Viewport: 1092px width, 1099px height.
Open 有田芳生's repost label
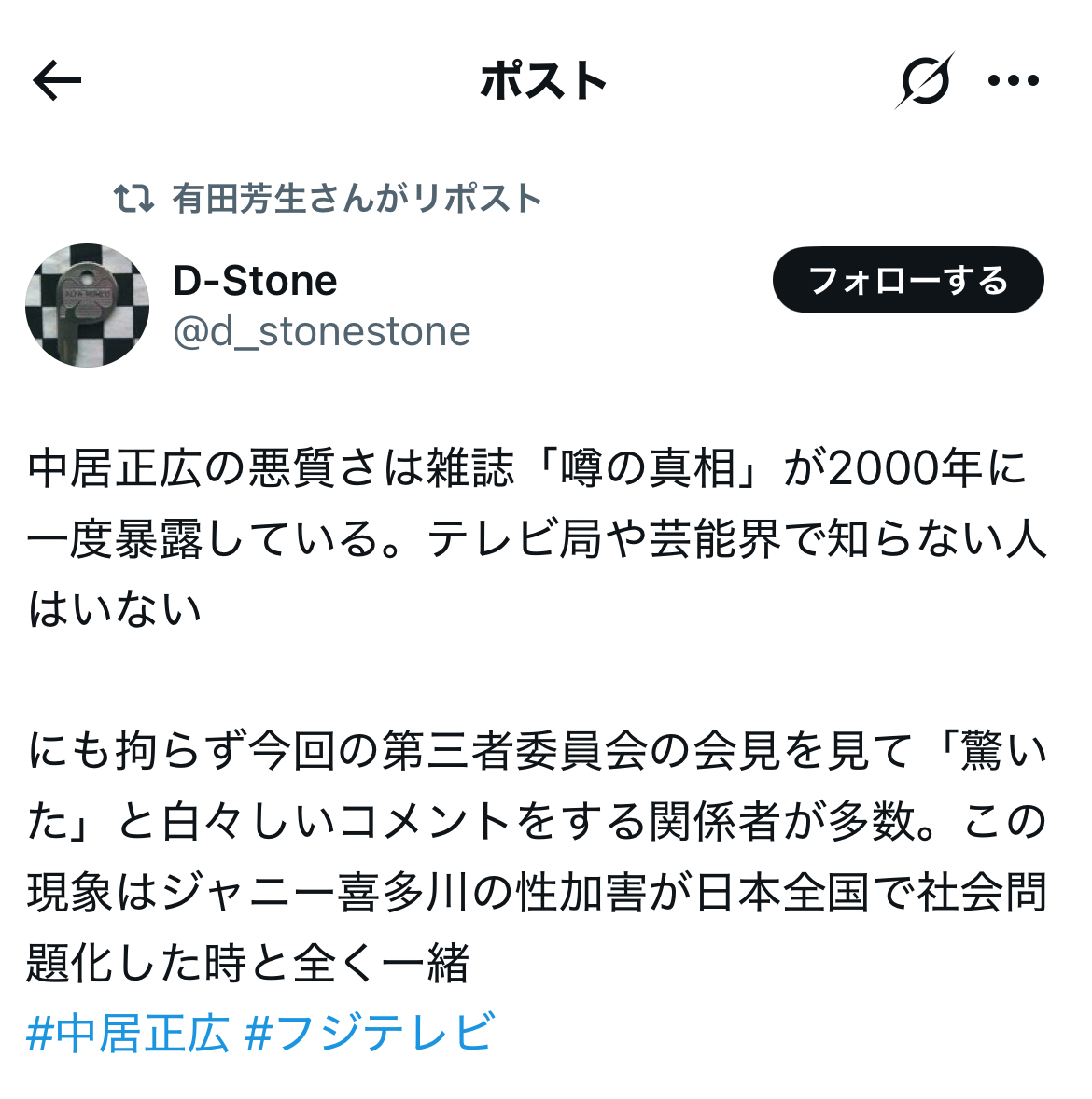(355, 199)
